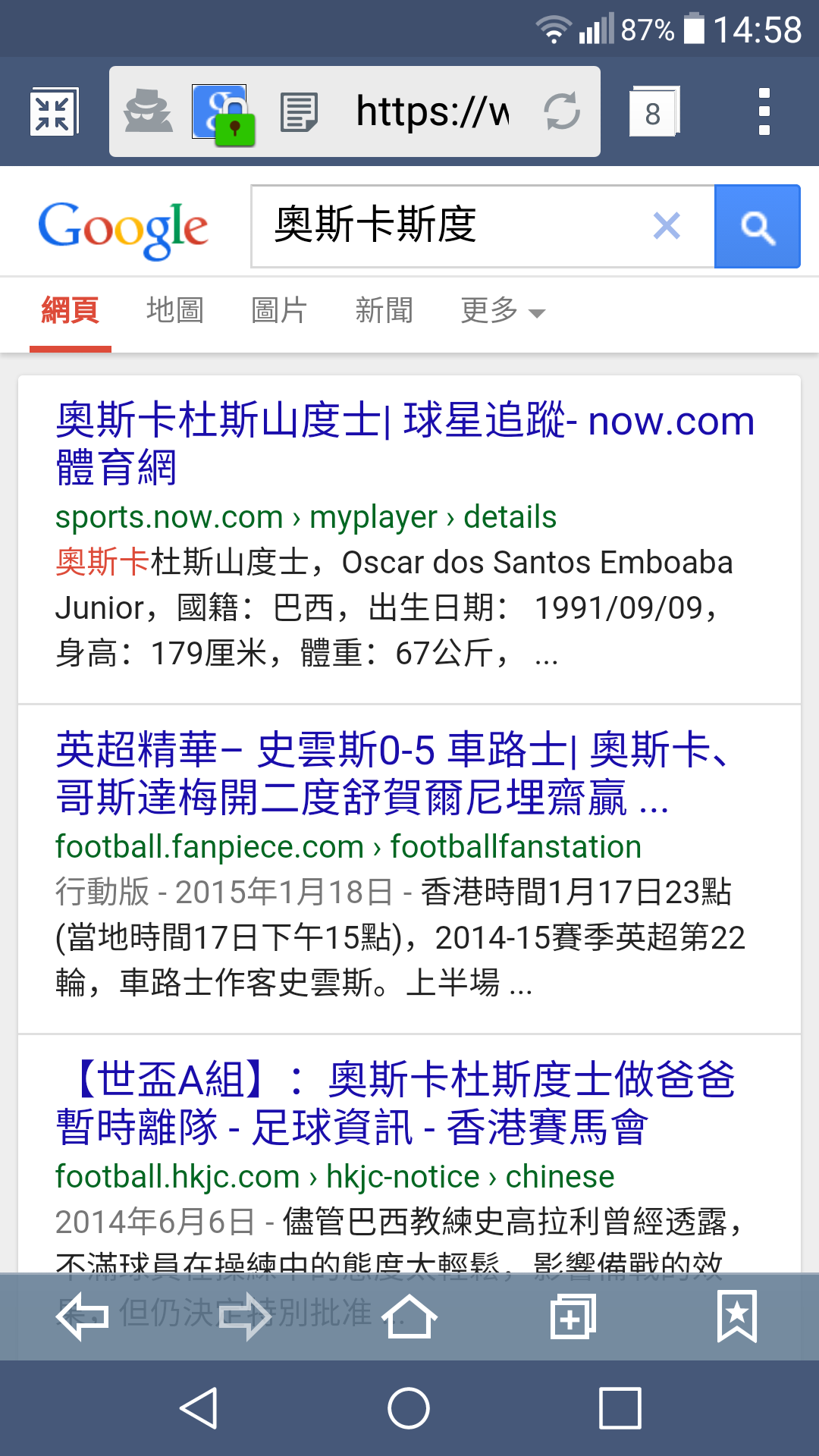Open the browser overflow menu

tap(764, 112)
